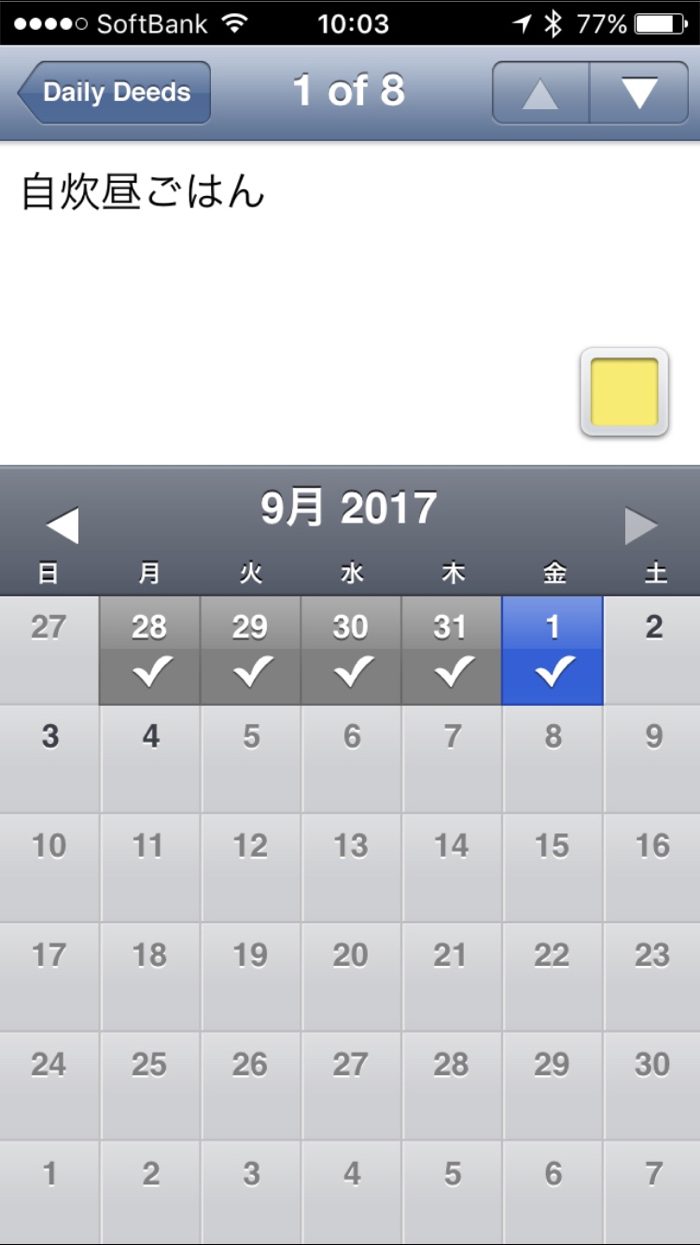Select September 4 in the calendar
Screen dimensions: 700x1245
[150, 759]
